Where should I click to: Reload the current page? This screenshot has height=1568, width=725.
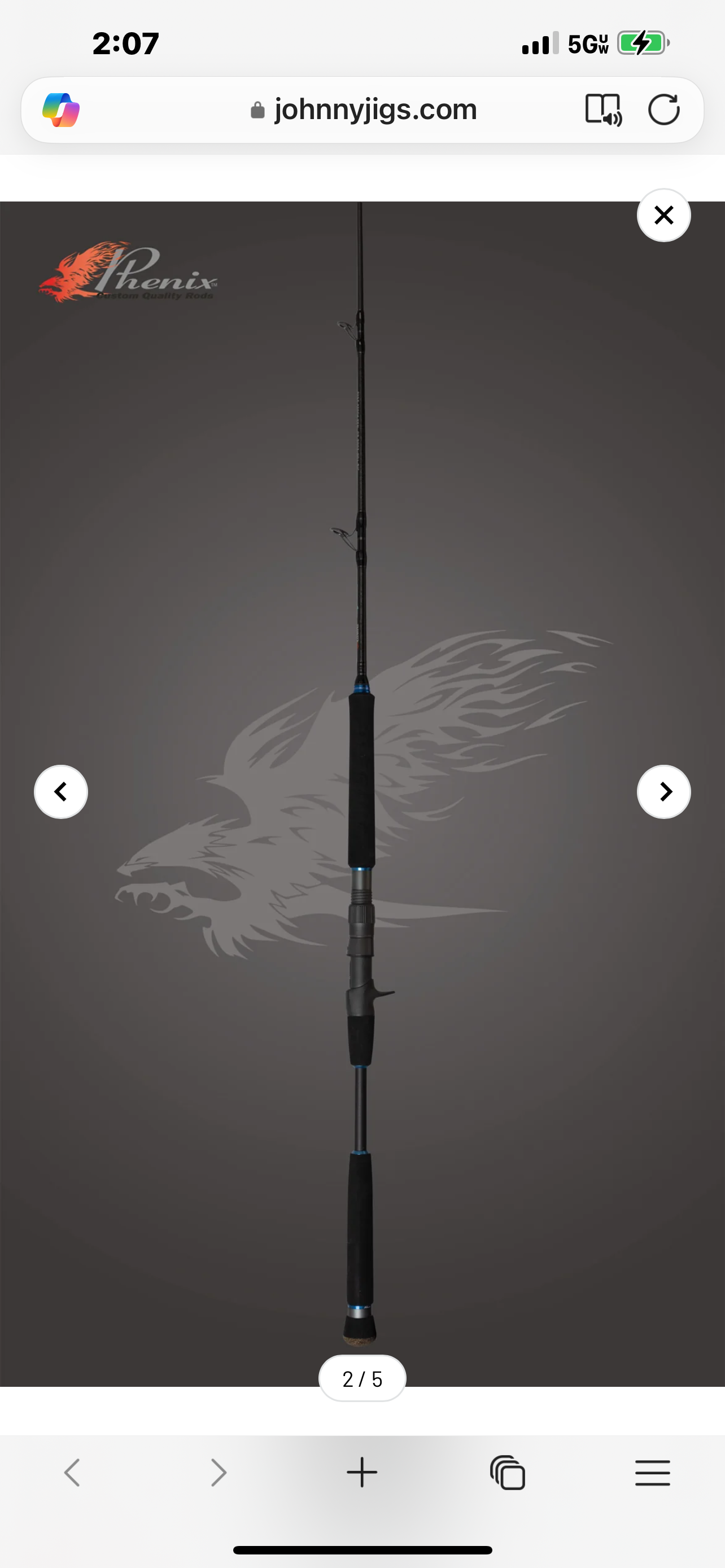pos(663,110)
